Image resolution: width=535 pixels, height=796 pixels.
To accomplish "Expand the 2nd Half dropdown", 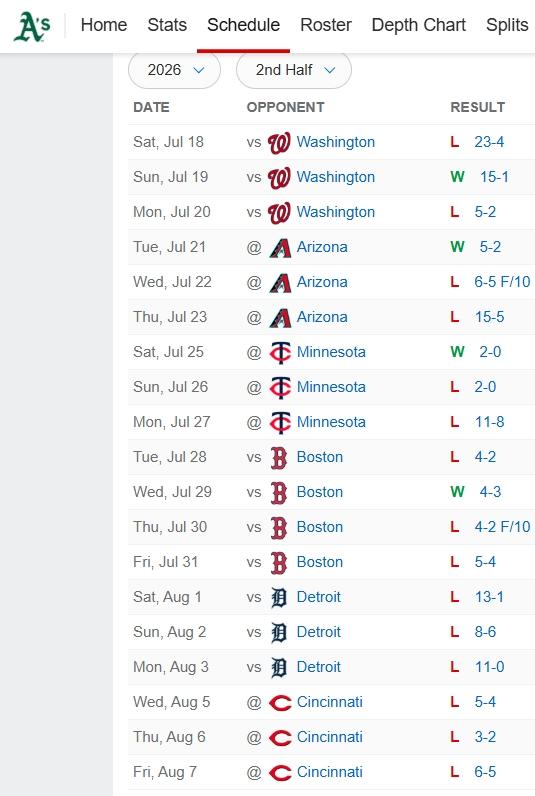I will click(294, 70).
